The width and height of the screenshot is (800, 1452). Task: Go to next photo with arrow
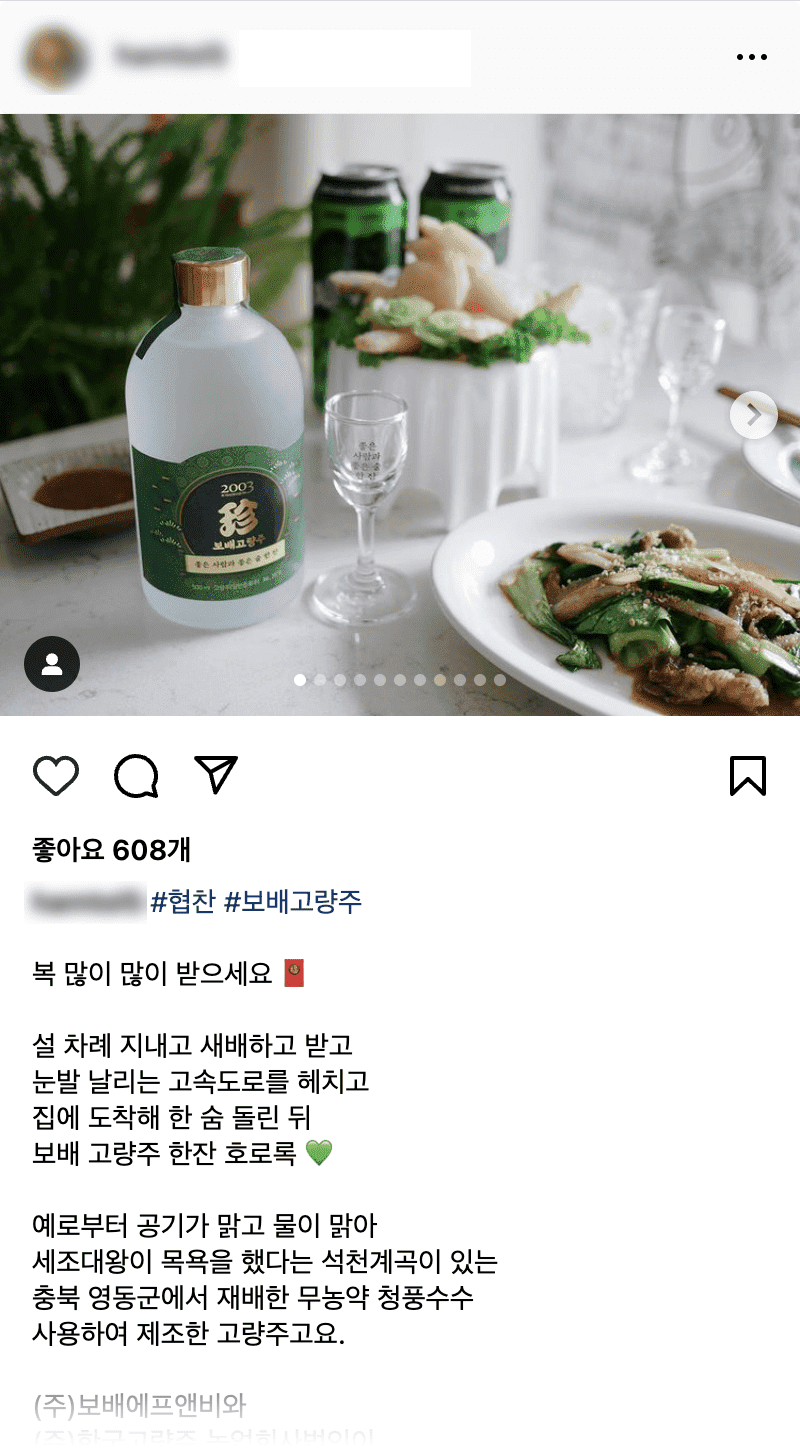coord(753,415)
